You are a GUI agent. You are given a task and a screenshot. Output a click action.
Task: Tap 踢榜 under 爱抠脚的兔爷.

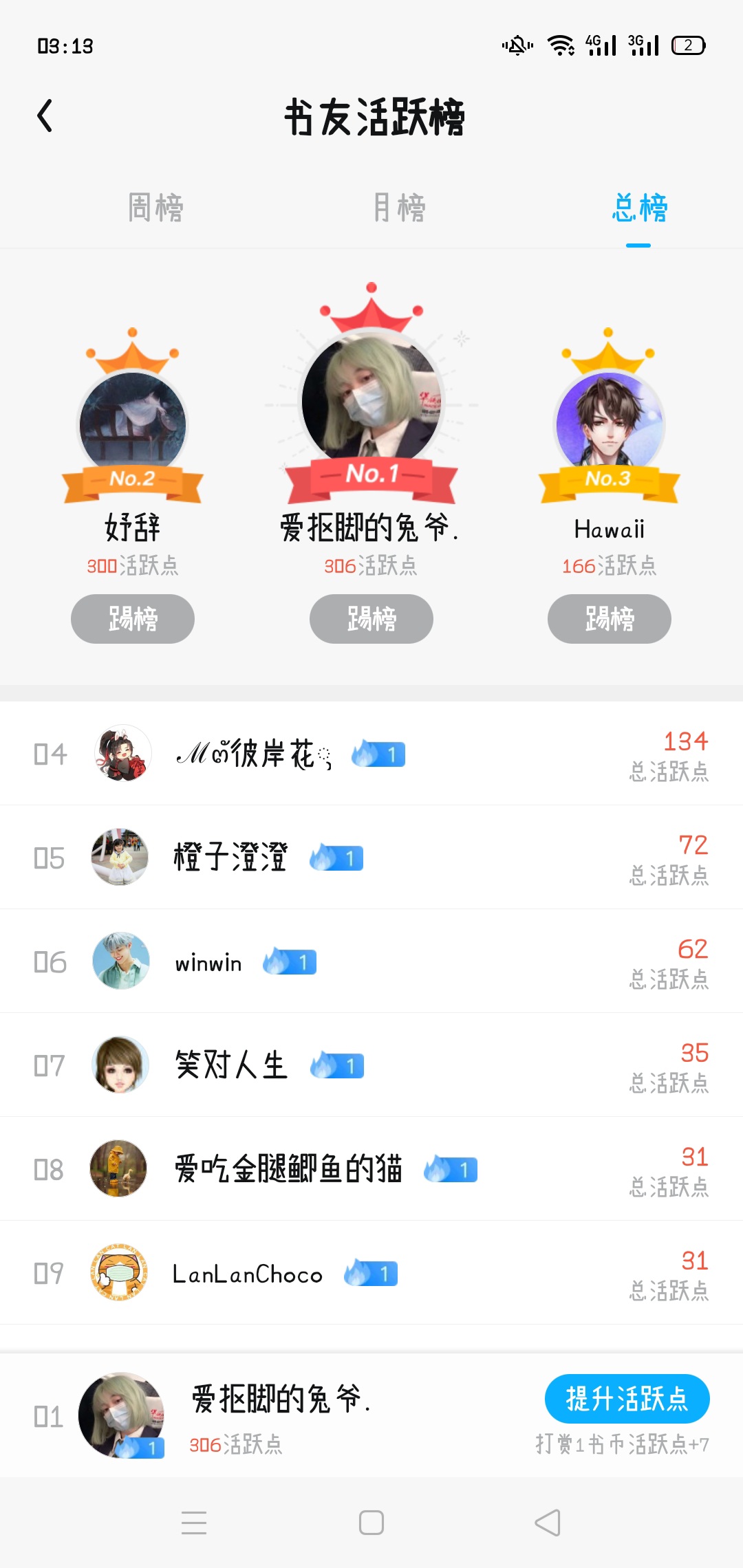(x=371, y=619)
